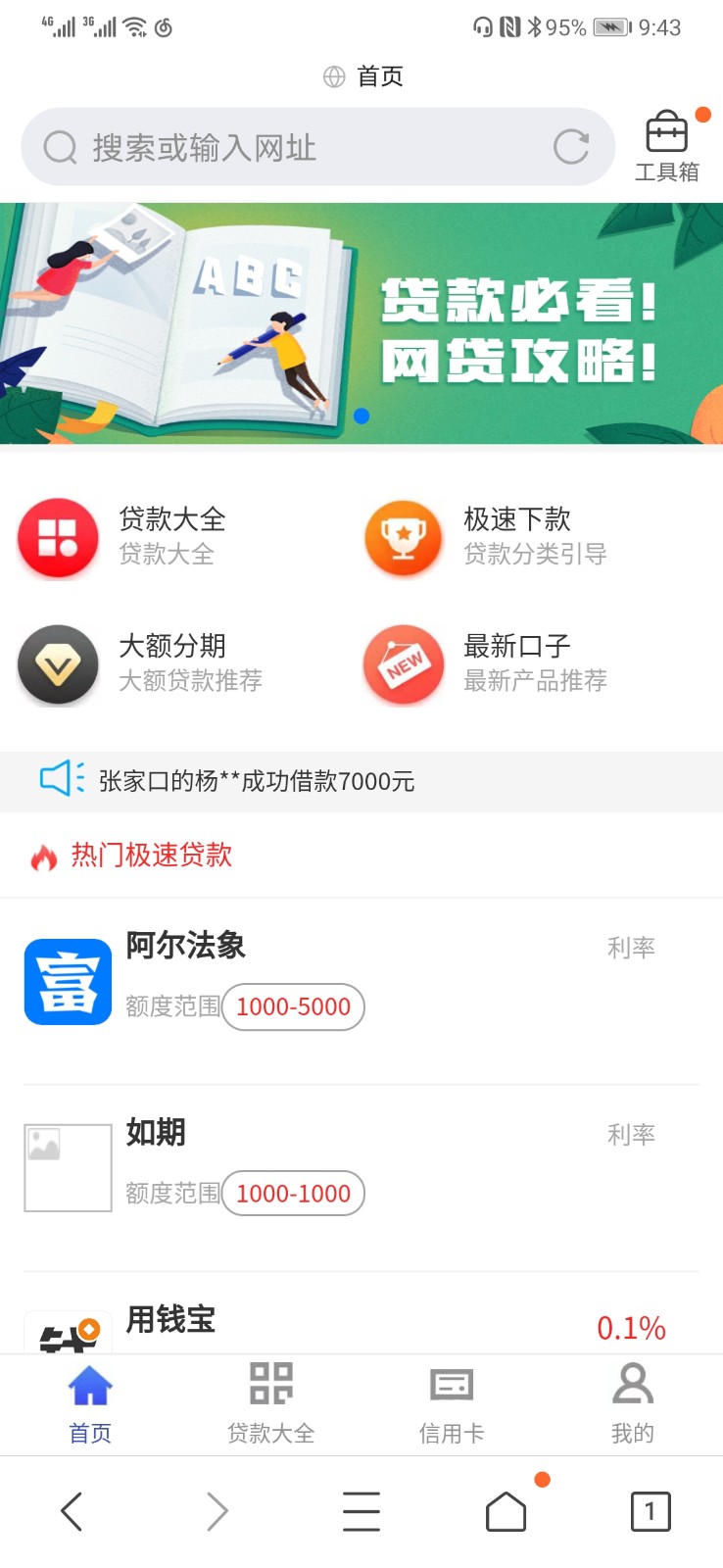Open the 贷款必看 网贷攻略 banner

pyautogui.click(x=361, y=323)
